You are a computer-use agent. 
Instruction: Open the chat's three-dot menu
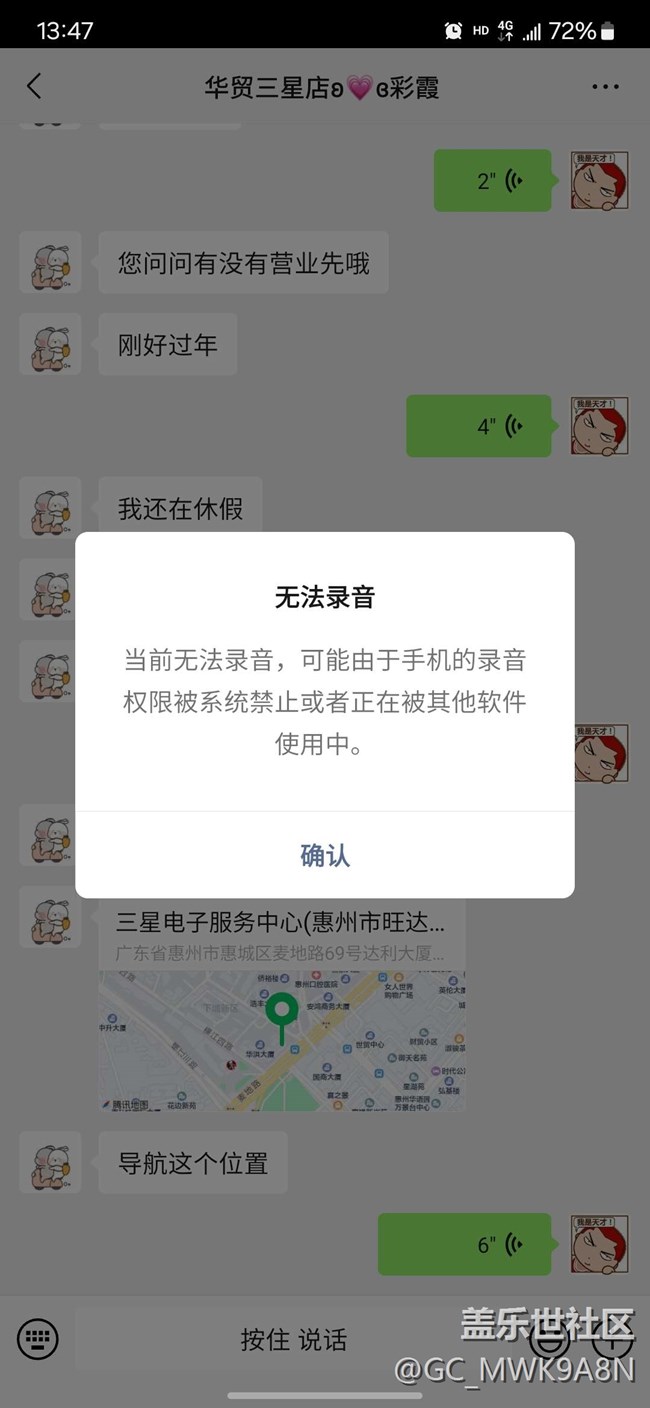click(605, 87)
